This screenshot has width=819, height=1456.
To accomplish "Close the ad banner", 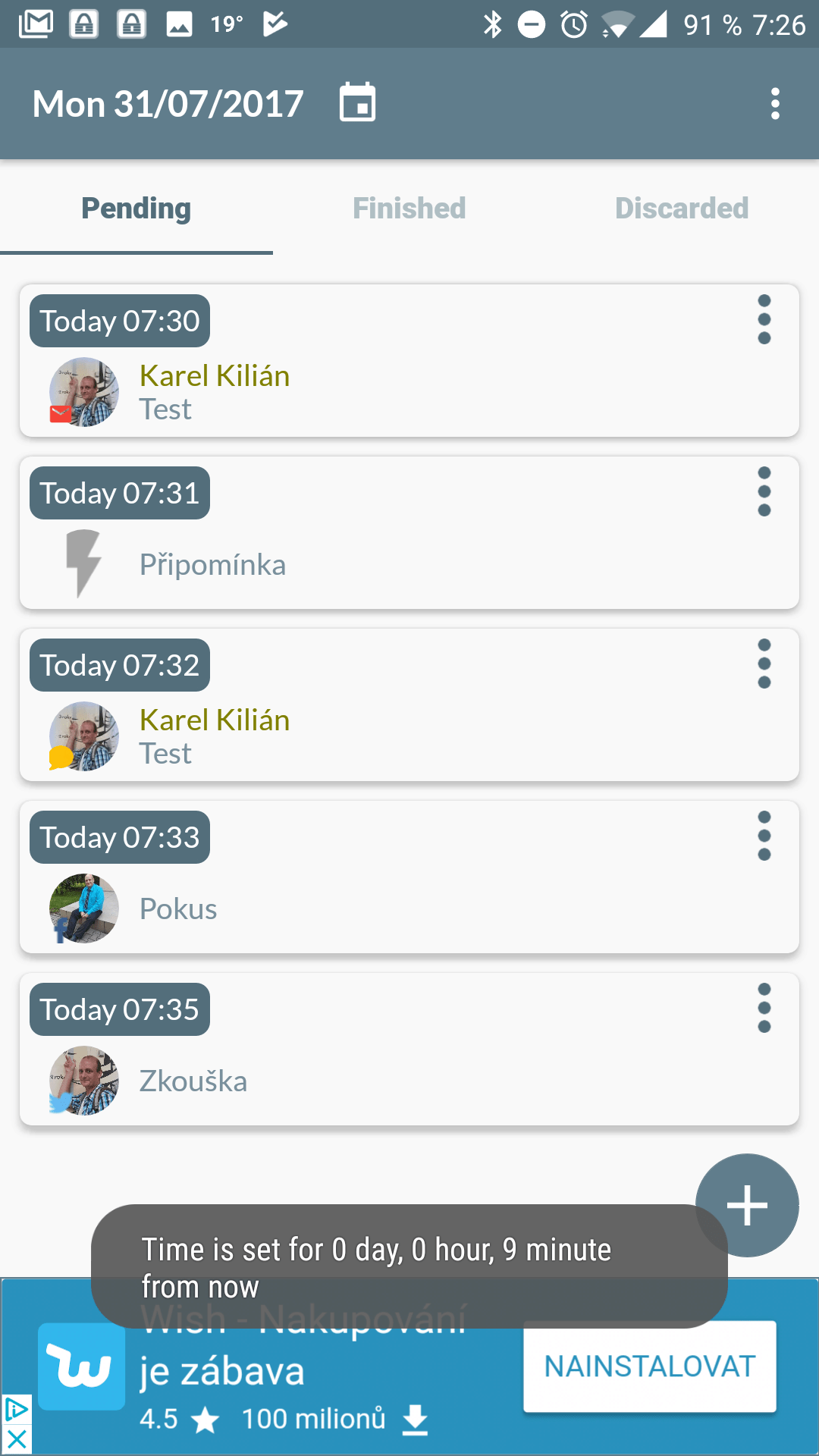I will [17, 1439].
